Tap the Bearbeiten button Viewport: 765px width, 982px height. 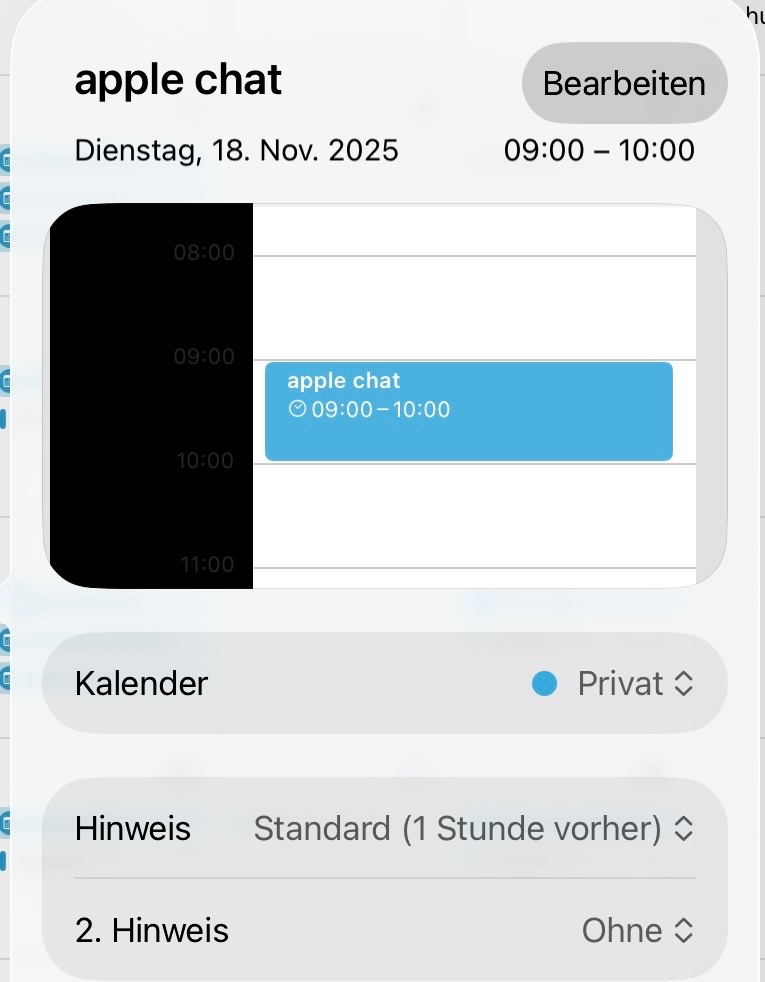[x=624, y=83]
